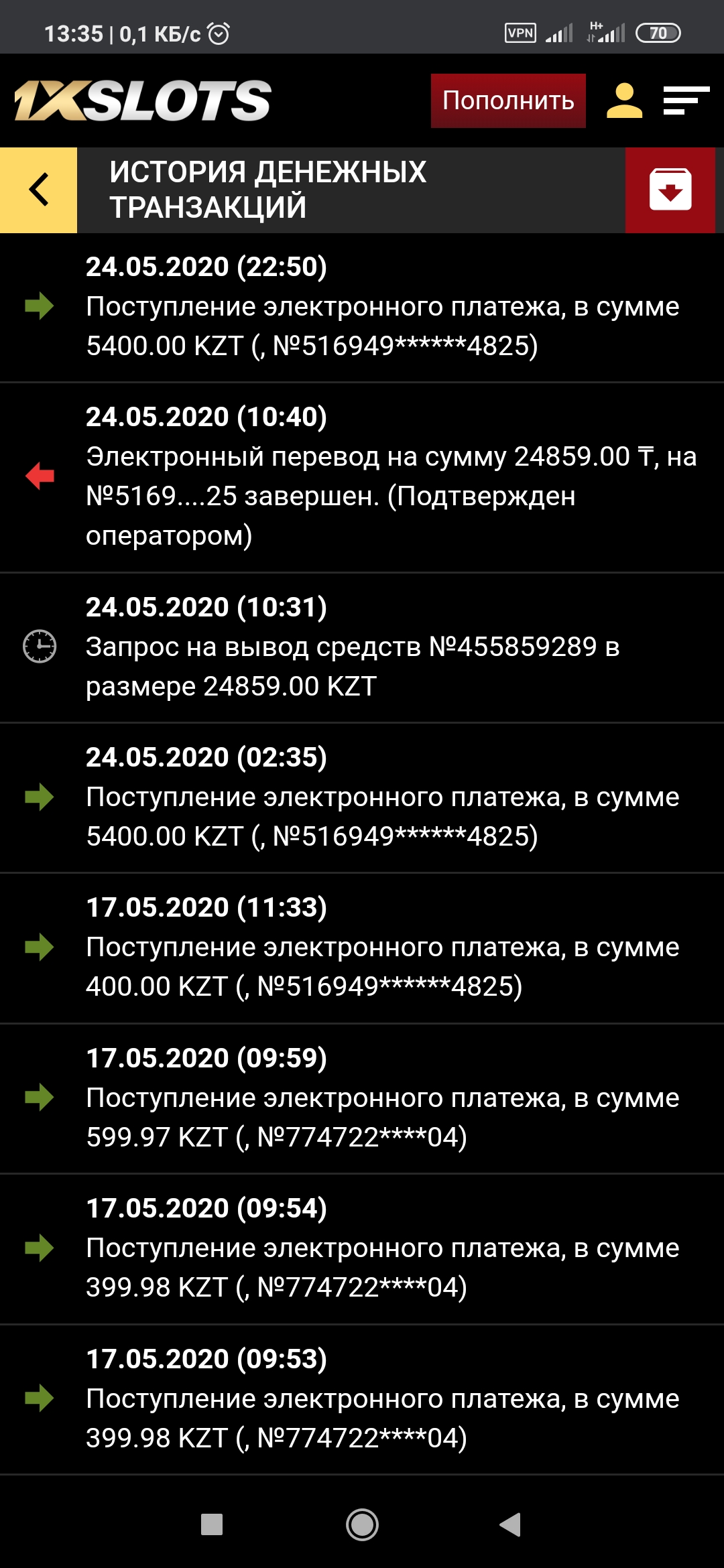Screen dimensions: 724x1568
Task: Open the red withdrawal box icon
Action: tap(670, 190)
